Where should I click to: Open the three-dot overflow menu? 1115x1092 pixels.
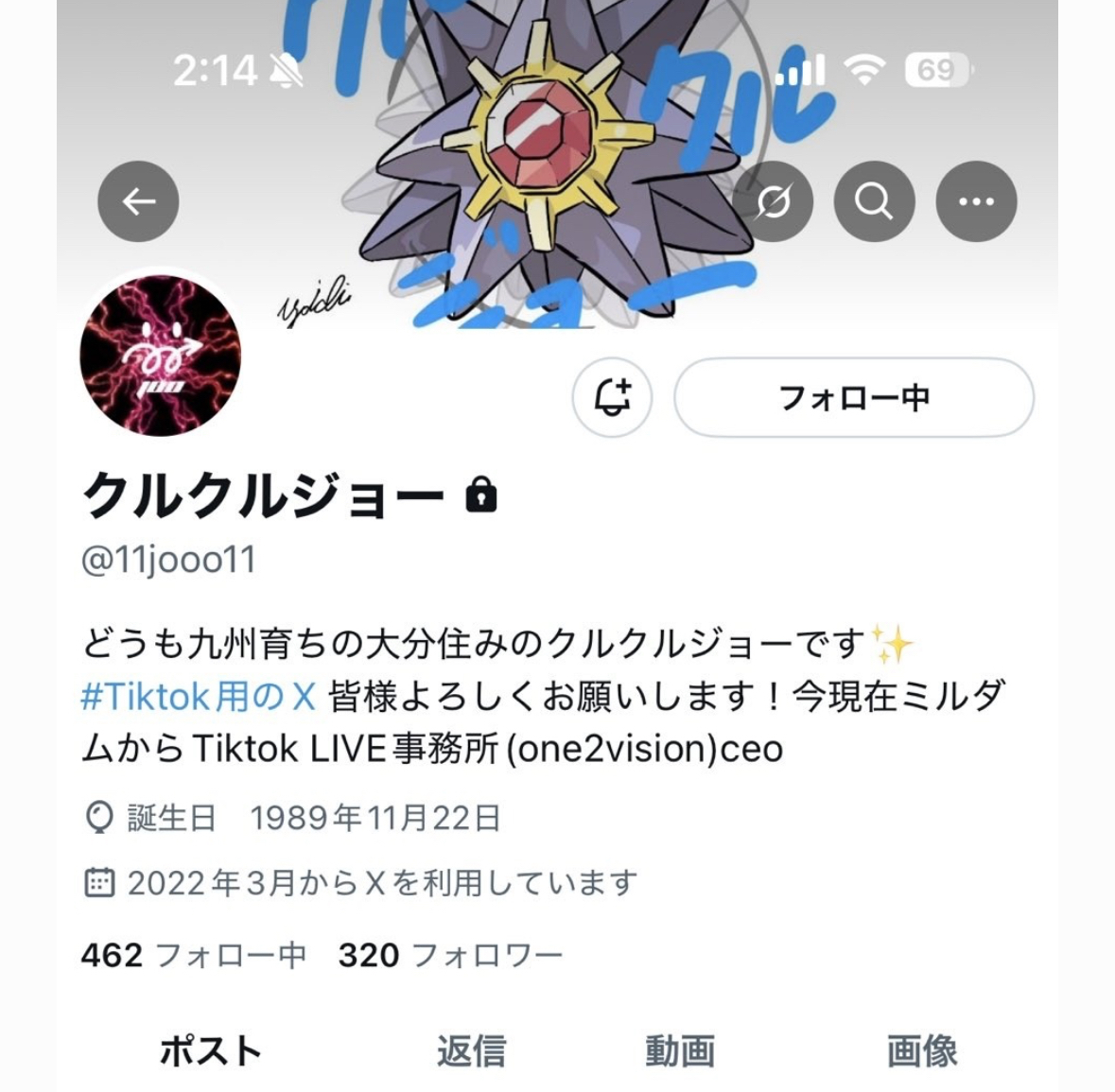click(x=976, y=201)
